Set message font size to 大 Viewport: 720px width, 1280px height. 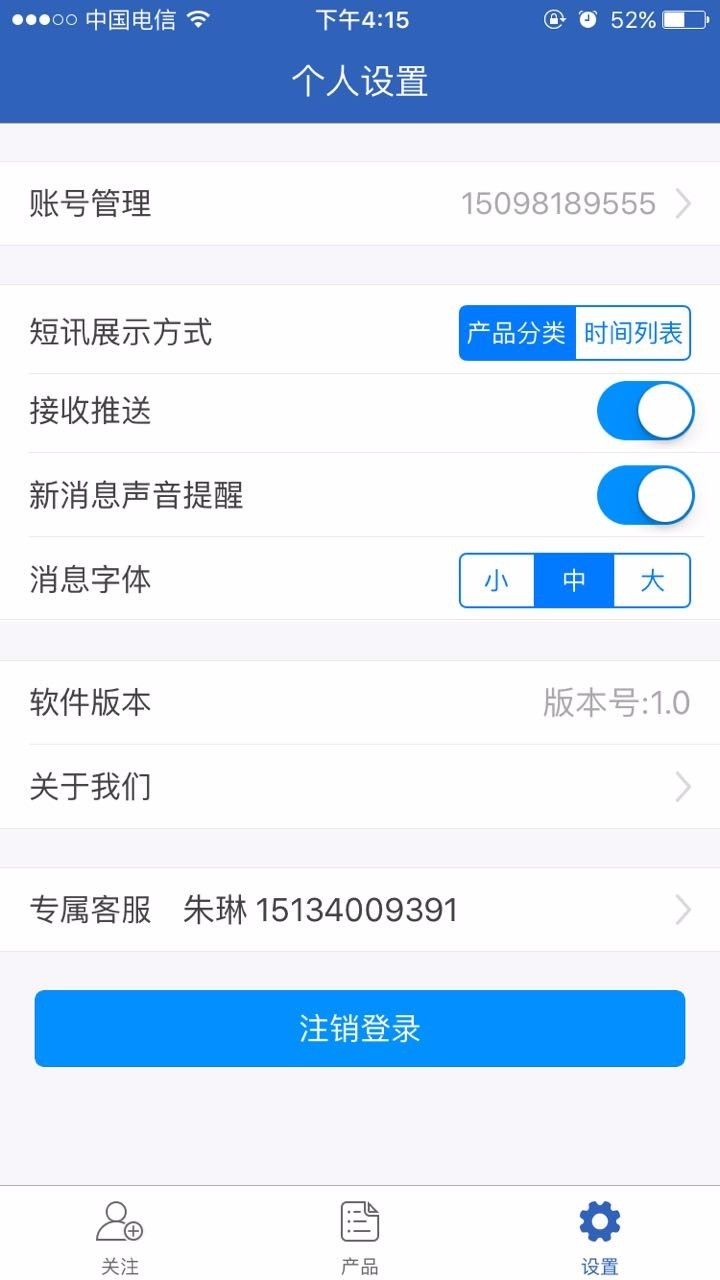click(x=651, y=580)
